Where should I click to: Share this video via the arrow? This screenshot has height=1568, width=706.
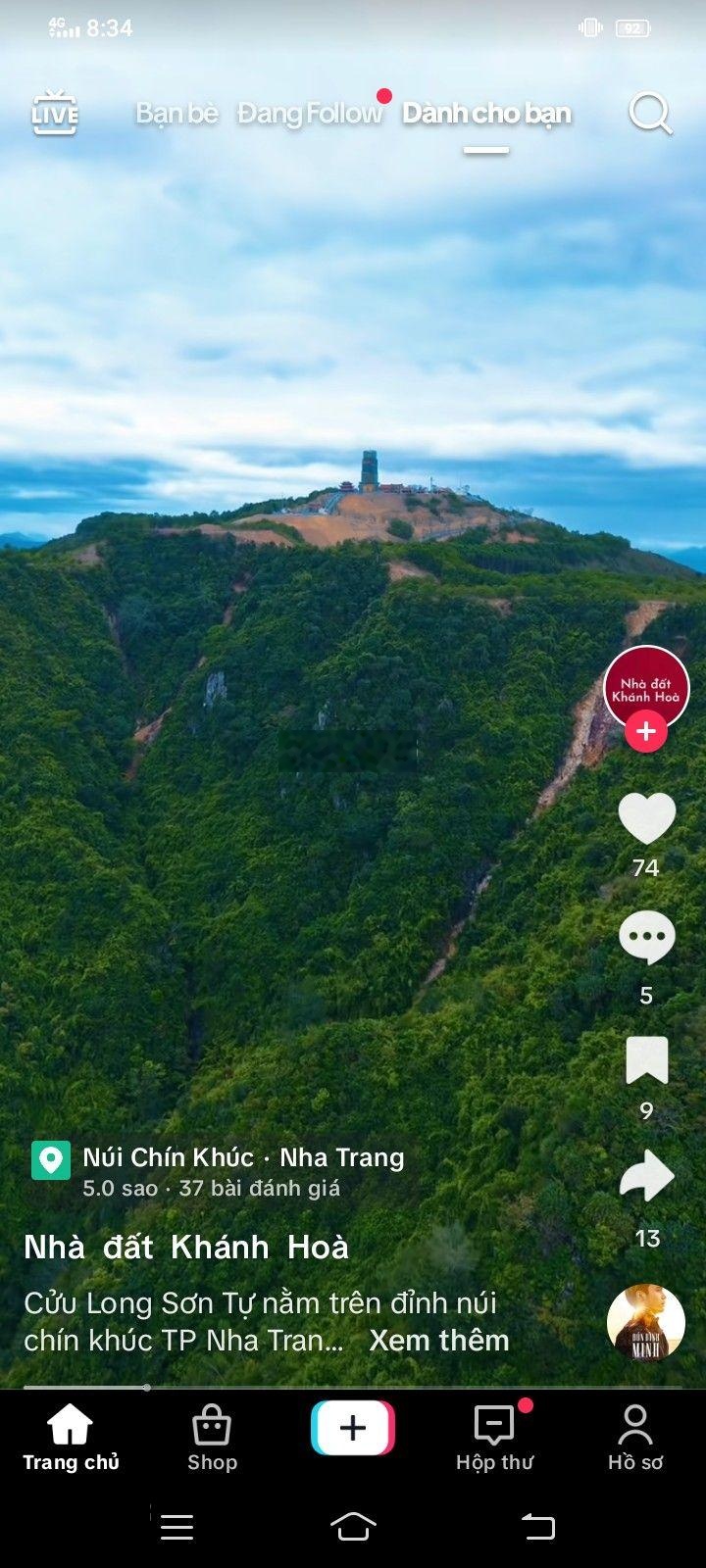[x=646, y=1178]
